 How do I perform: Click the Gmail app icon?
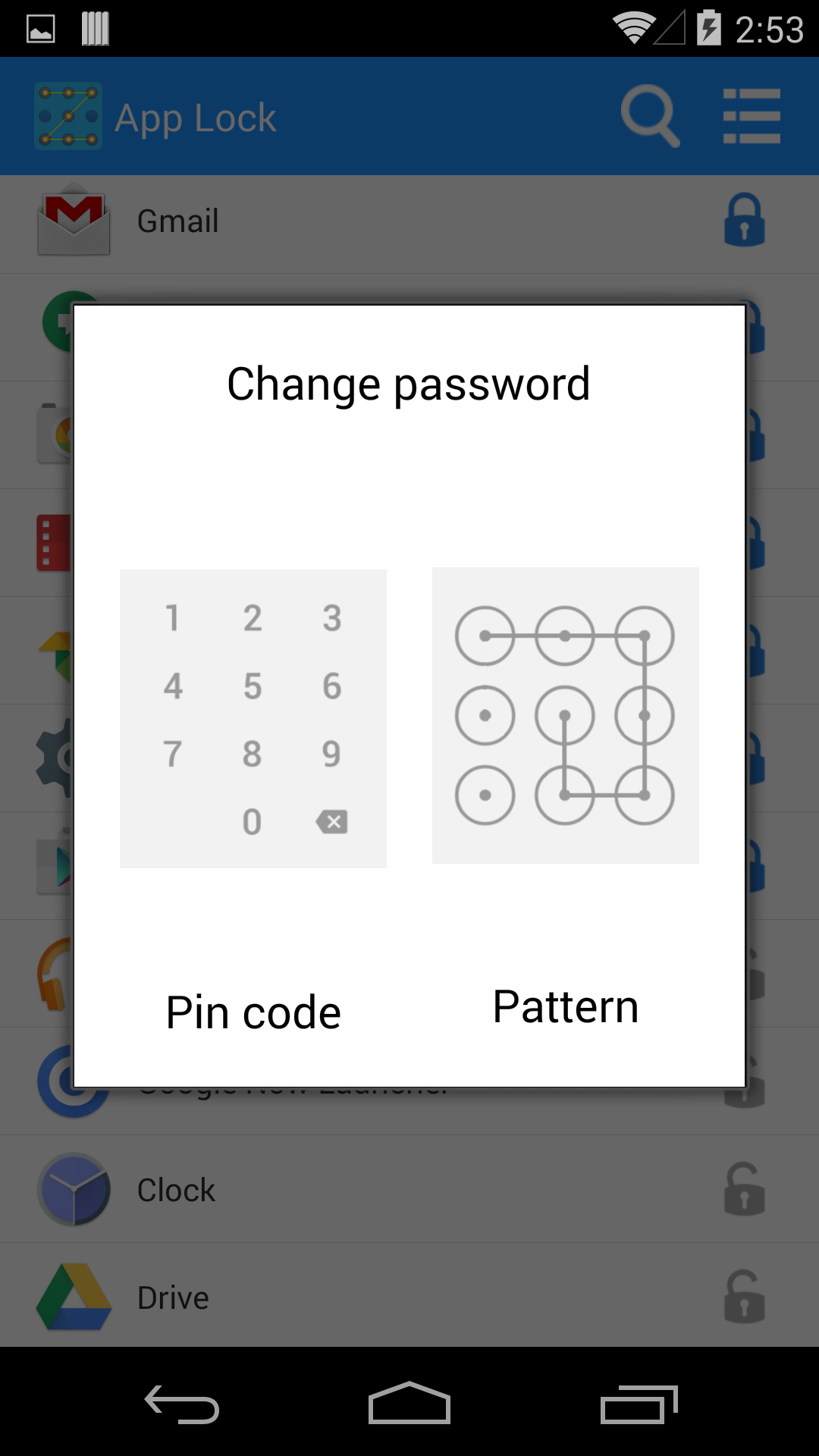tap(72, 221)
